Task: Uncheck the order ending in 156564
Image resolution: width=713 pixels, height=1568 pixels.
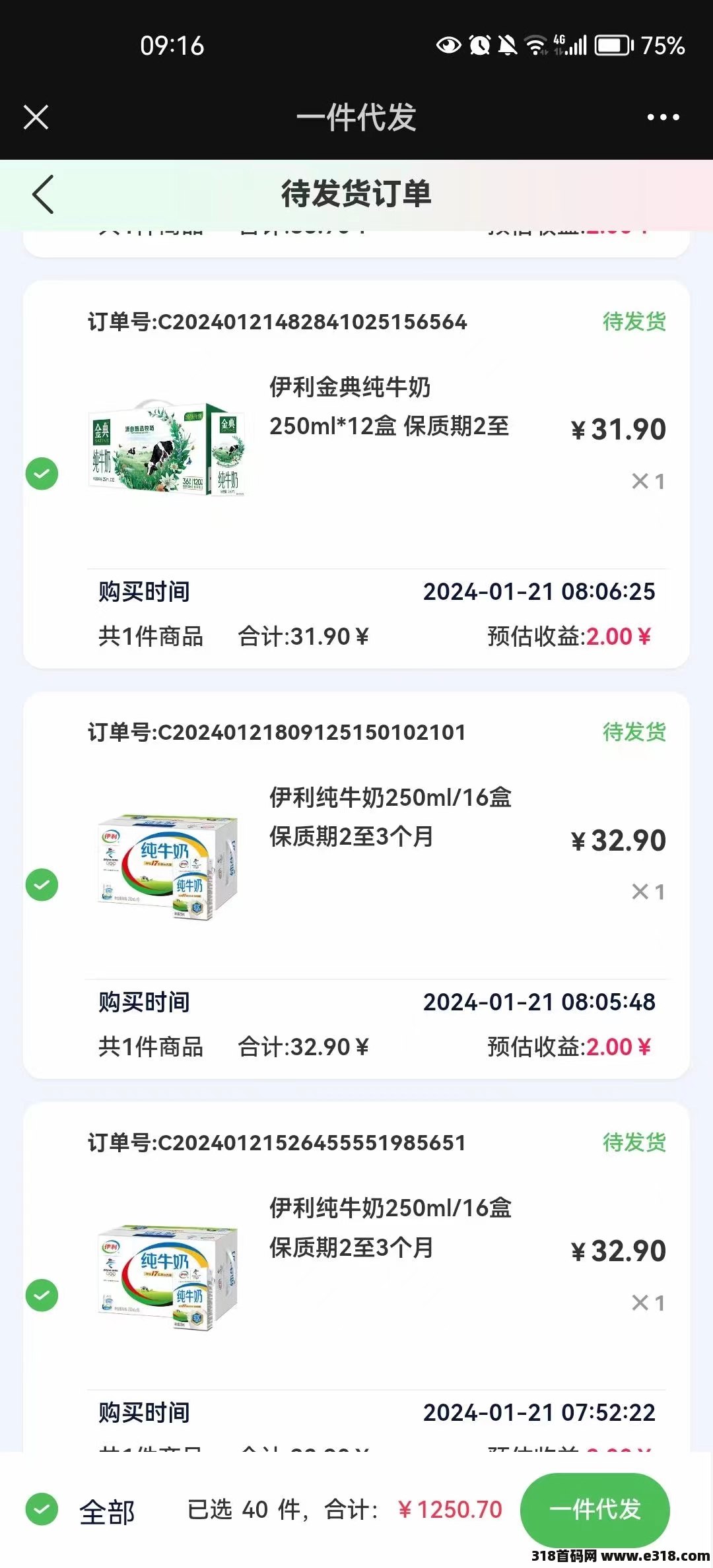Action: 42,474
